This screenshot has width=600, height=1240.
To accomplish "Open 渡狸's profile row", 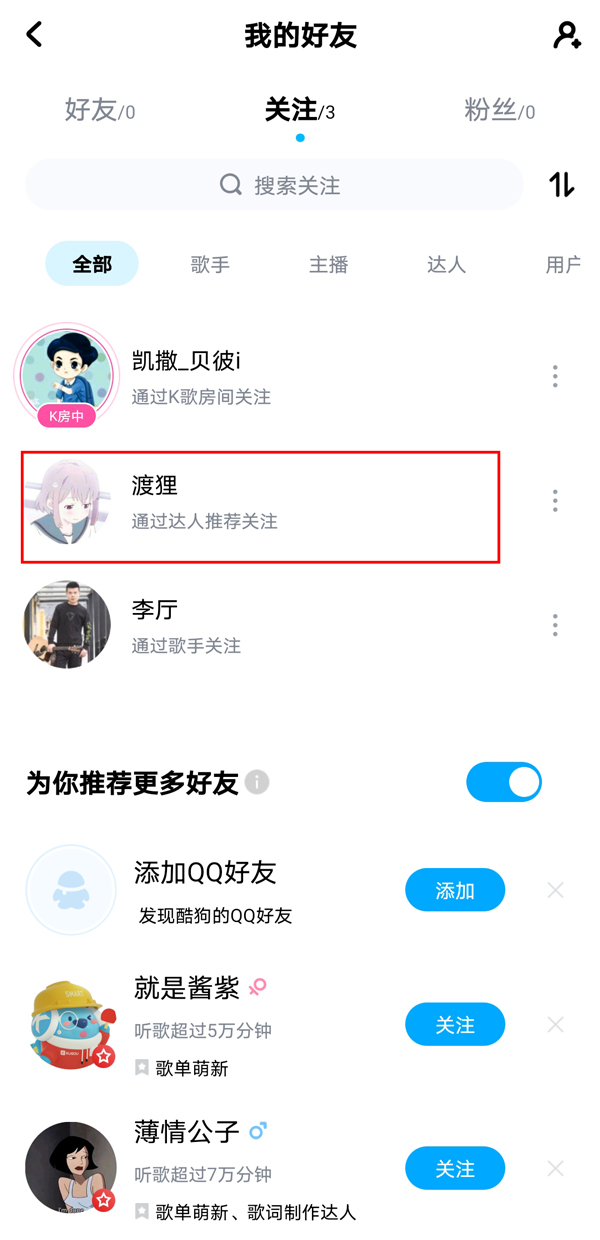I will coord(260,502).
